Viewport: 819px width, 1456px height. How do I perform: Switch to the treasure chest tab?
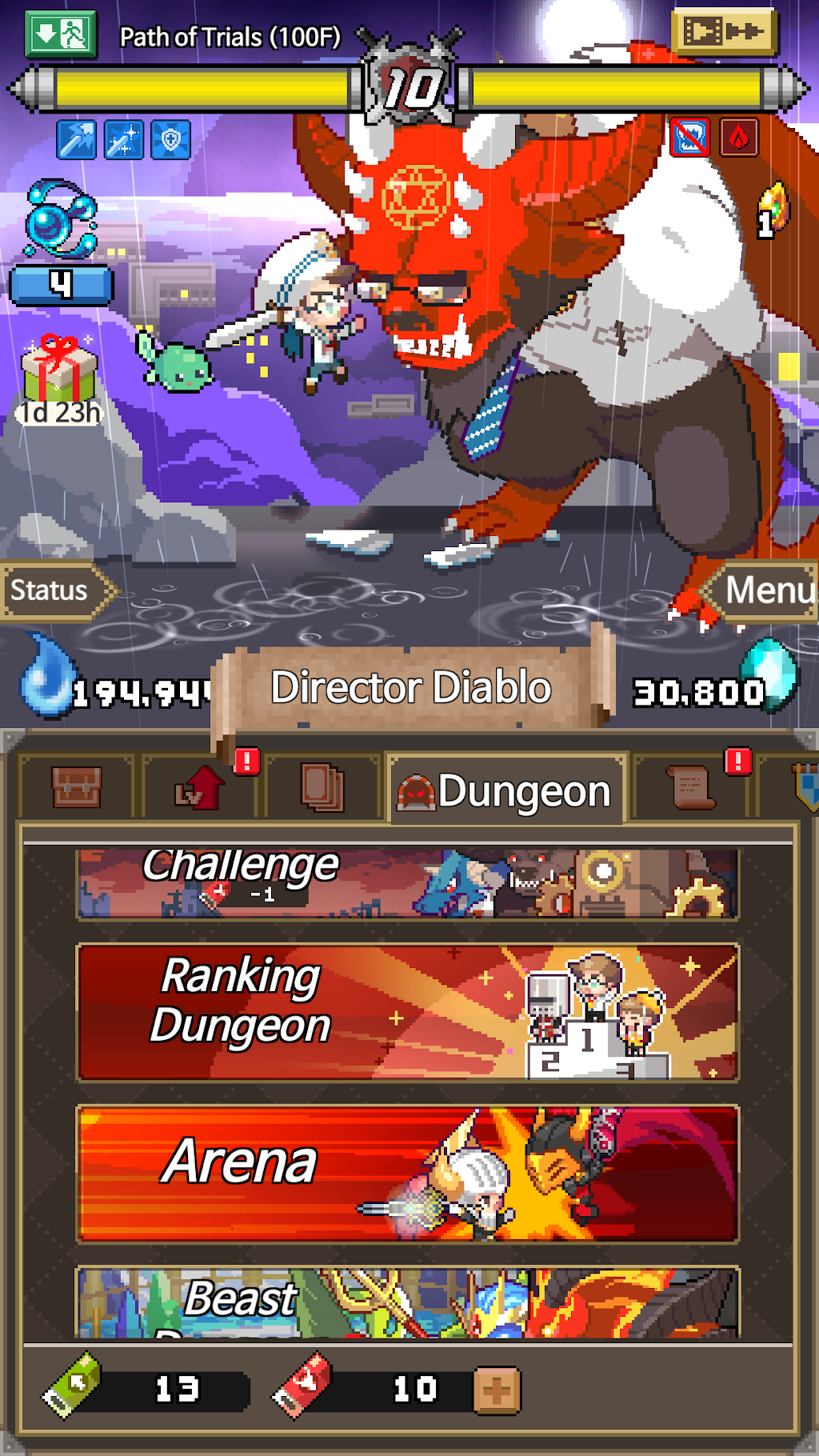[77, 787]
